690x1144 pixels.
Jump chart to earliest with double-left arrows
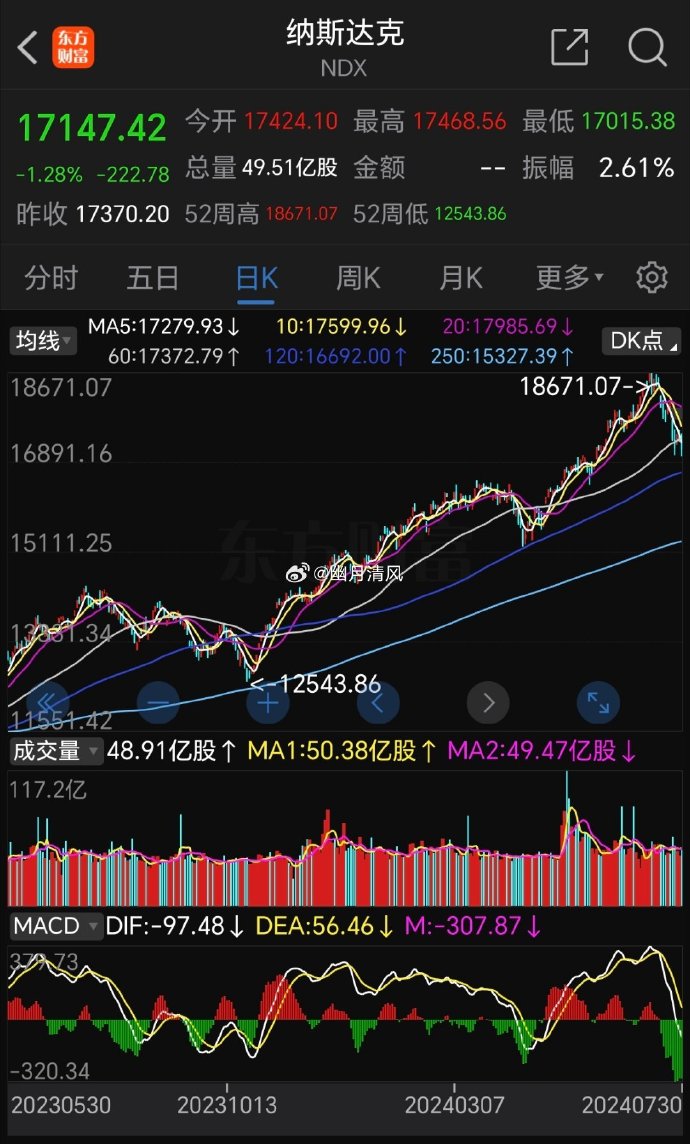click(x=47, y=703)
